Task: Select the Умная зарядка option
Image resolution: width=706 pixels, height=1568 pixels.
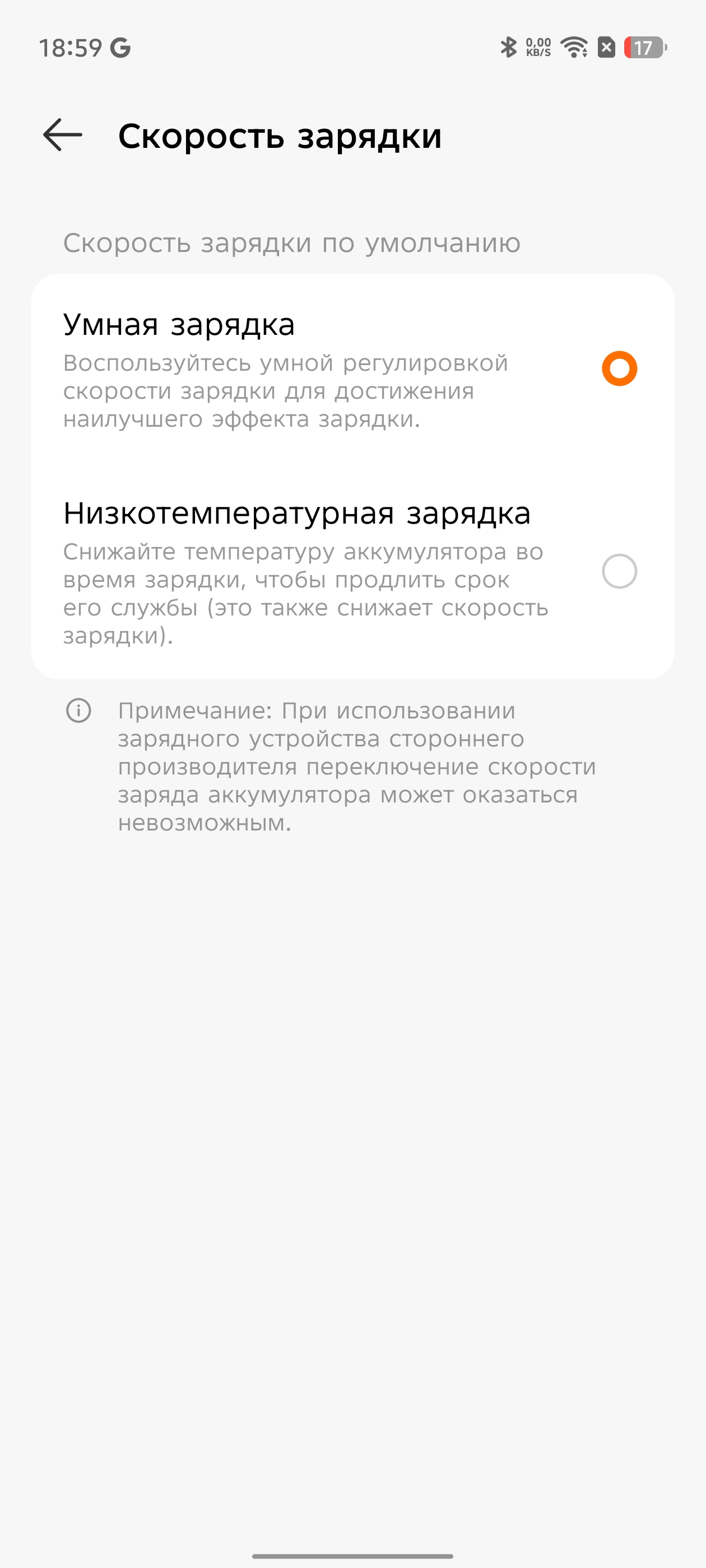Action: (619, 368)
